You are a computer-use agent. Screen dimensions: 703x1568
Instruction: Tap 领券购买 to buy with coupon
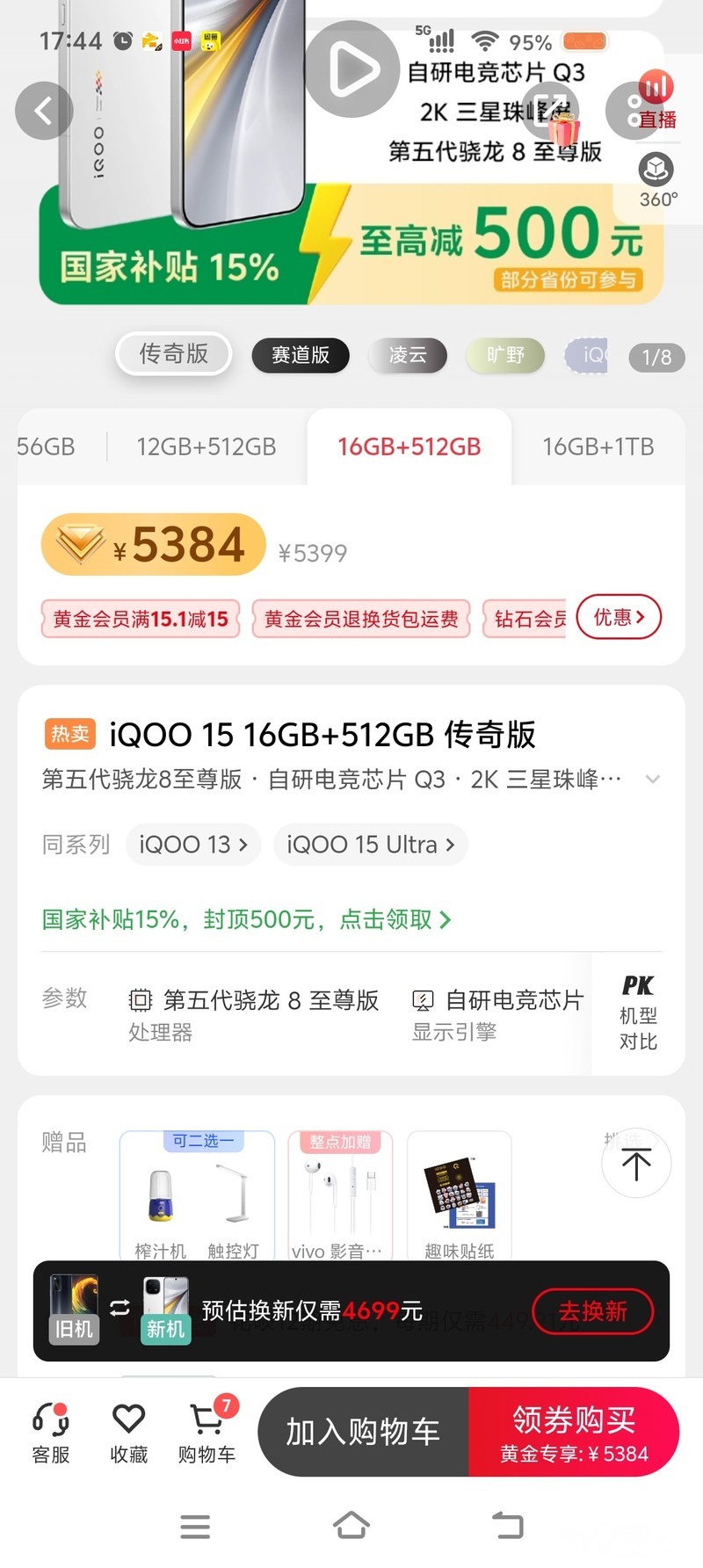point(574,1432)
